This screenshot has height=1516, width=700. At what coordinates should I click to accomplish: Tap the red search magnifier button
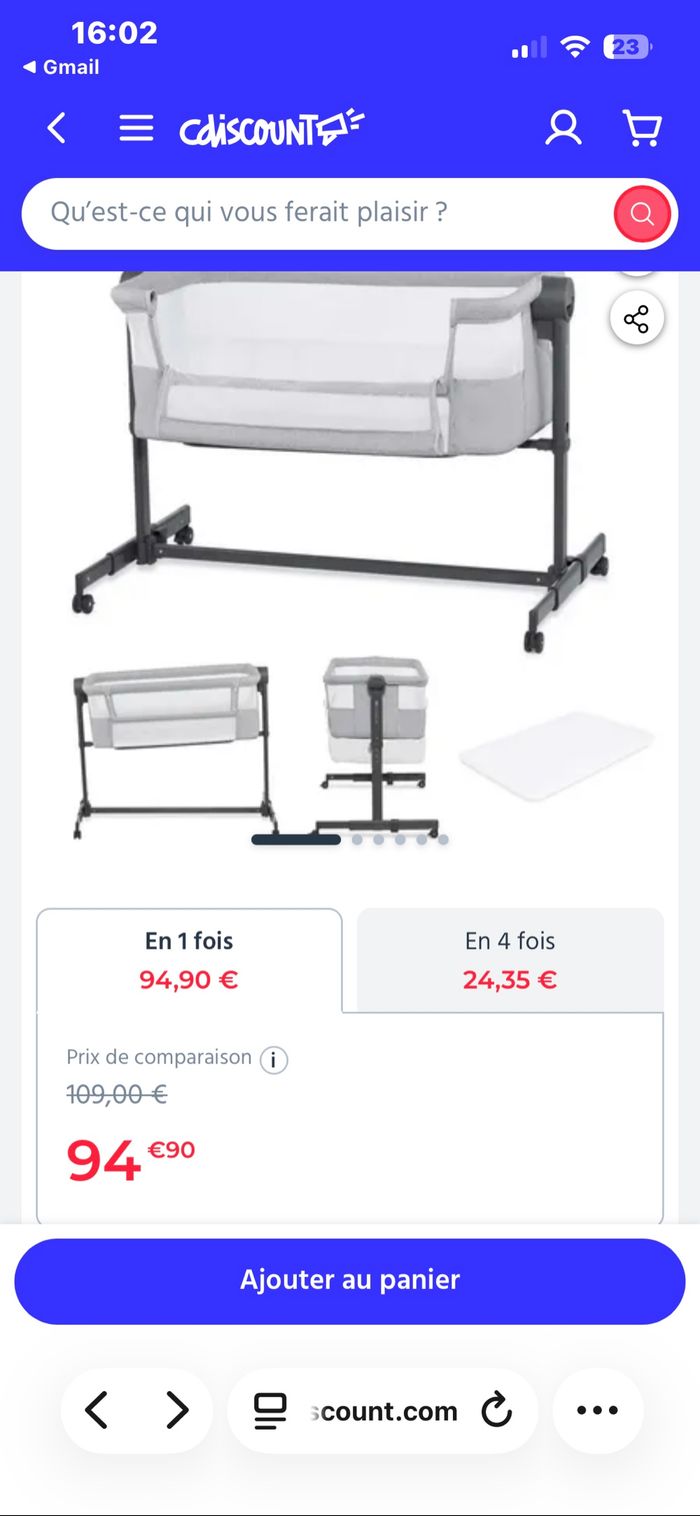point(641,214)
